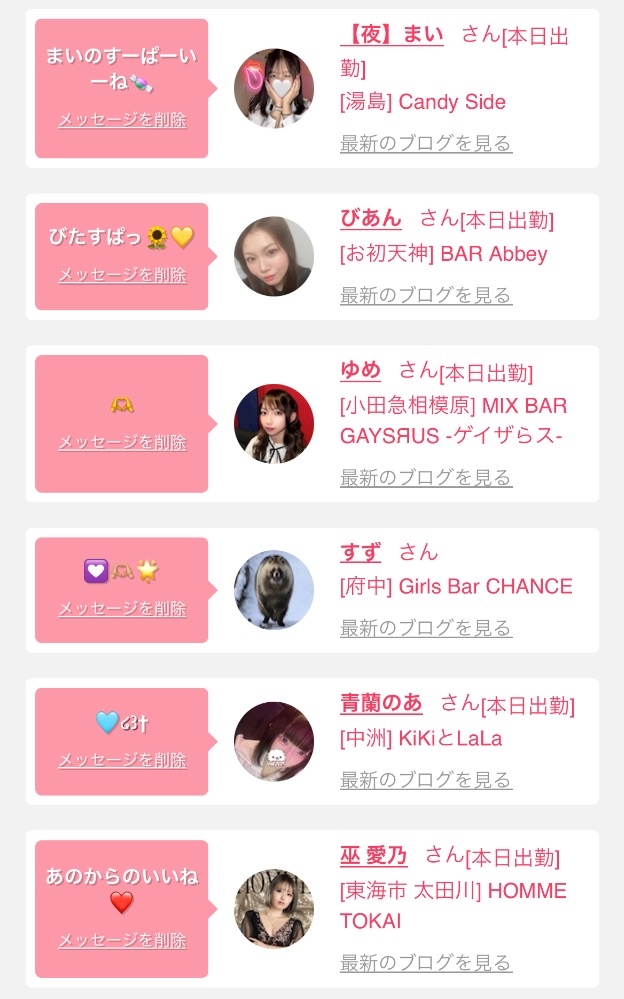
Task: View 青蘭のあ's latest blog
Action: click(426, 780)
